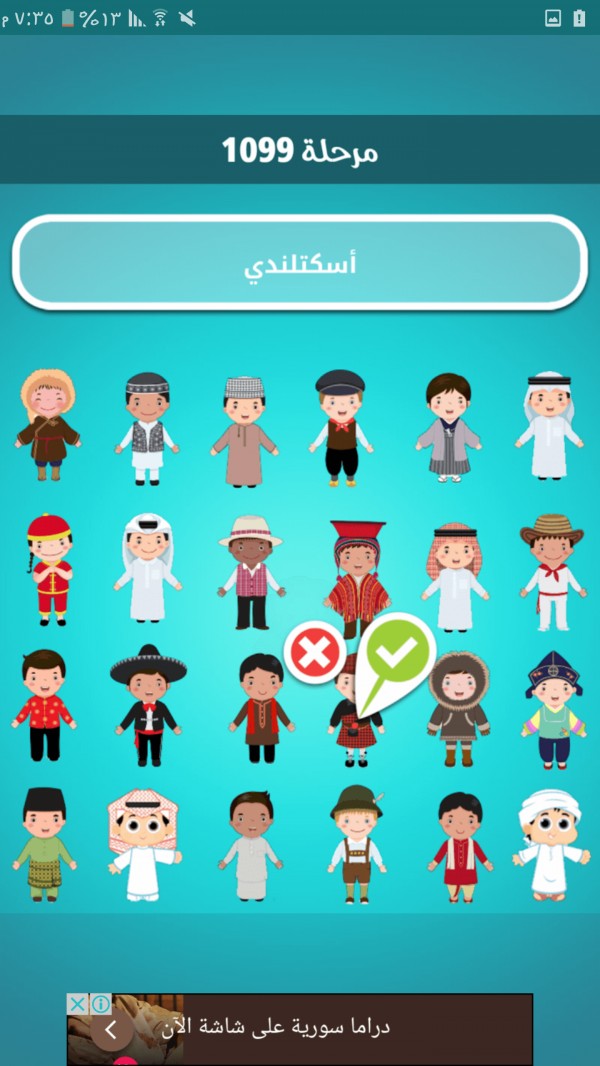Pick the boy in the Korean hanbok with navy hat
The image size is (600, 1066).
[x=554, y=710]
